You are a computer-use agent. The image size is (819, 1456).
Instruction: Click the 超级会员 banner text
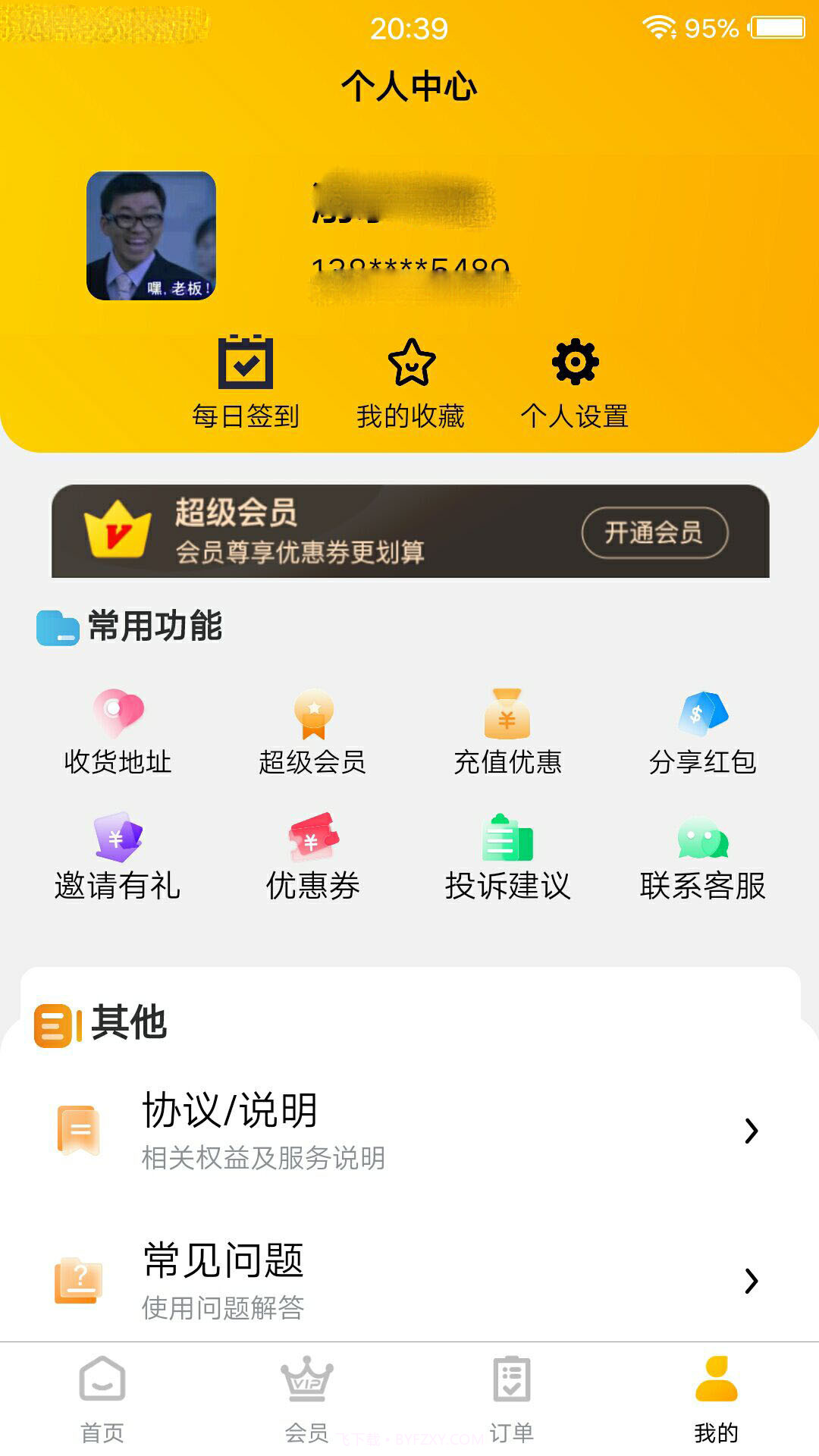pyautogui.click(x=235, y=515)
